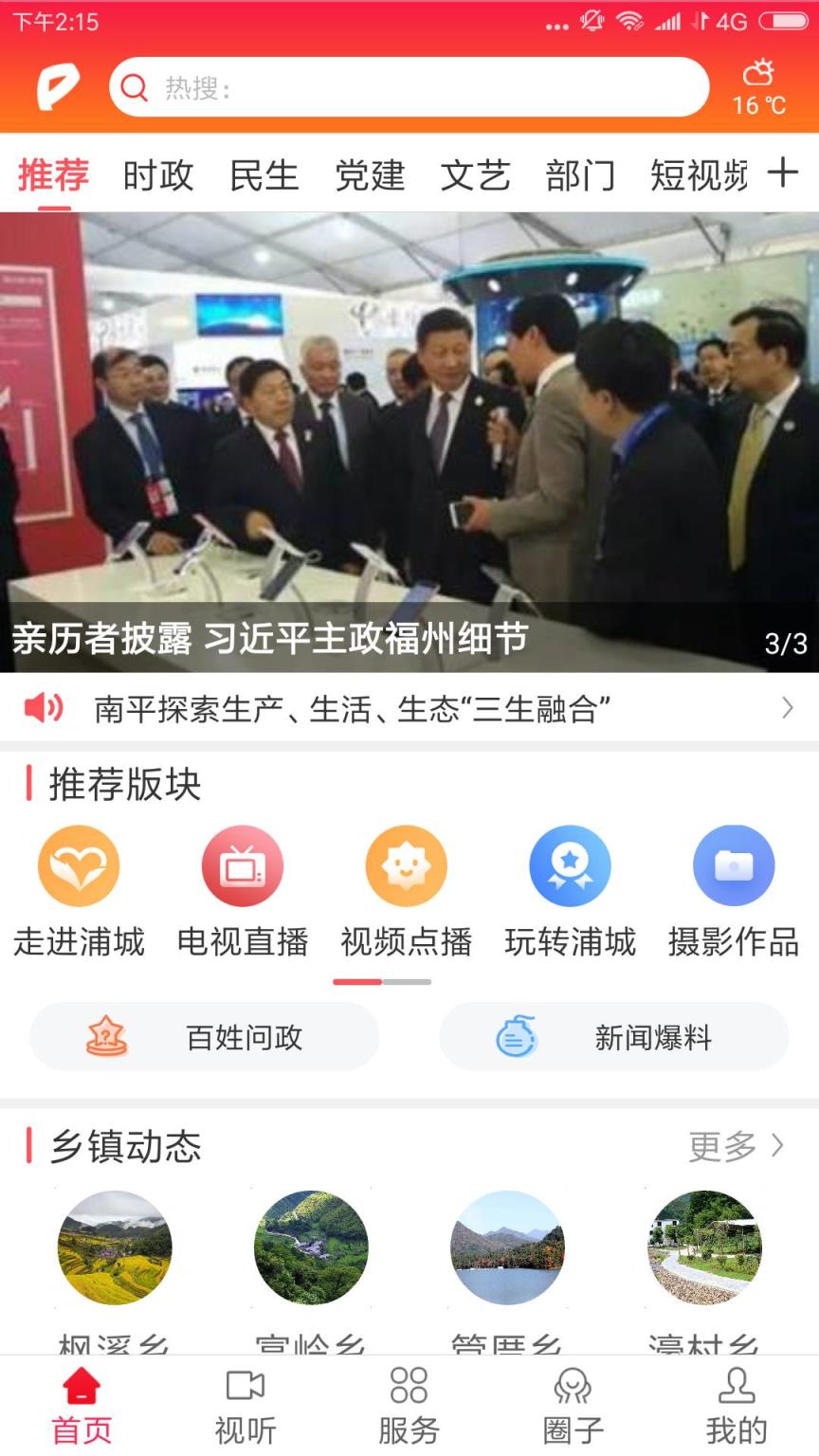The width and height of the screenshot is (819, 1456).
Task: See 更多 in 乡镇动态
Action: [736, 1146]
